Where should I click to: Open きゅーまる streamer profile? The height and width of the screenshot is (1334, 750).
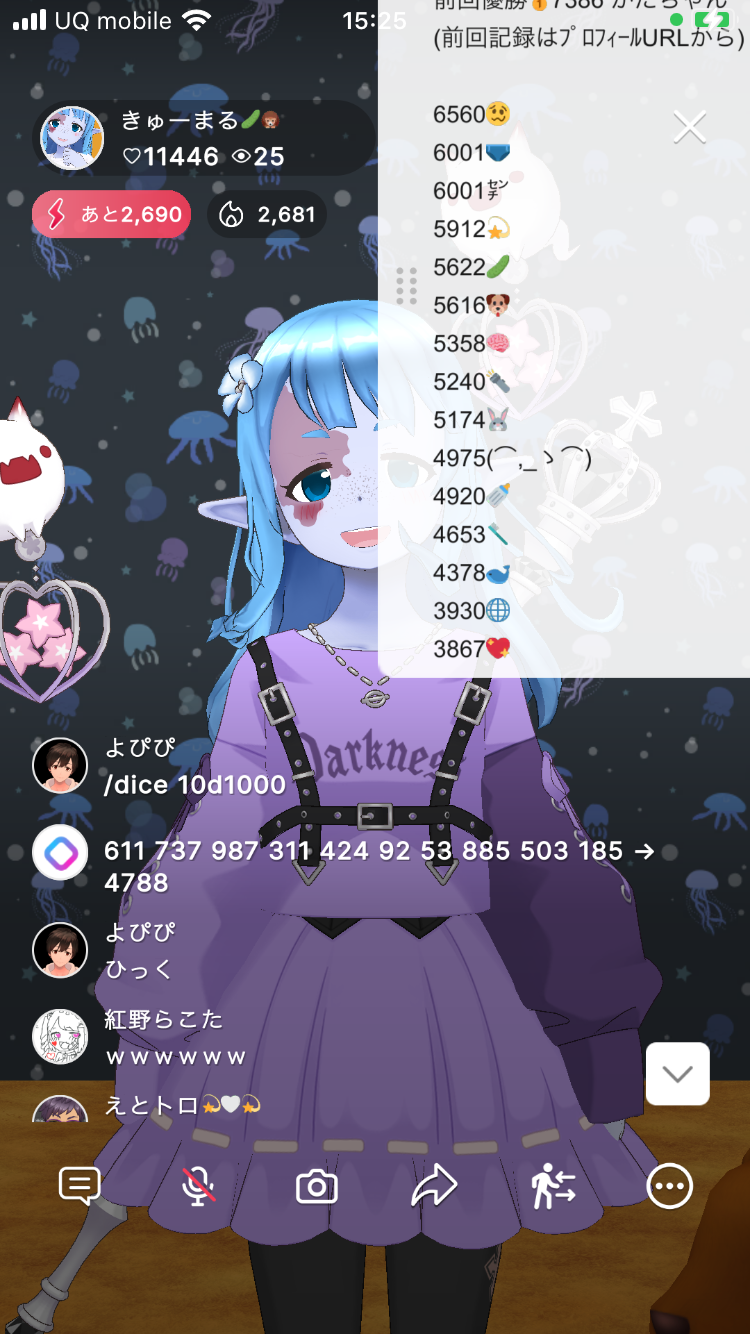pyautogui.click(x=72, y=138)
